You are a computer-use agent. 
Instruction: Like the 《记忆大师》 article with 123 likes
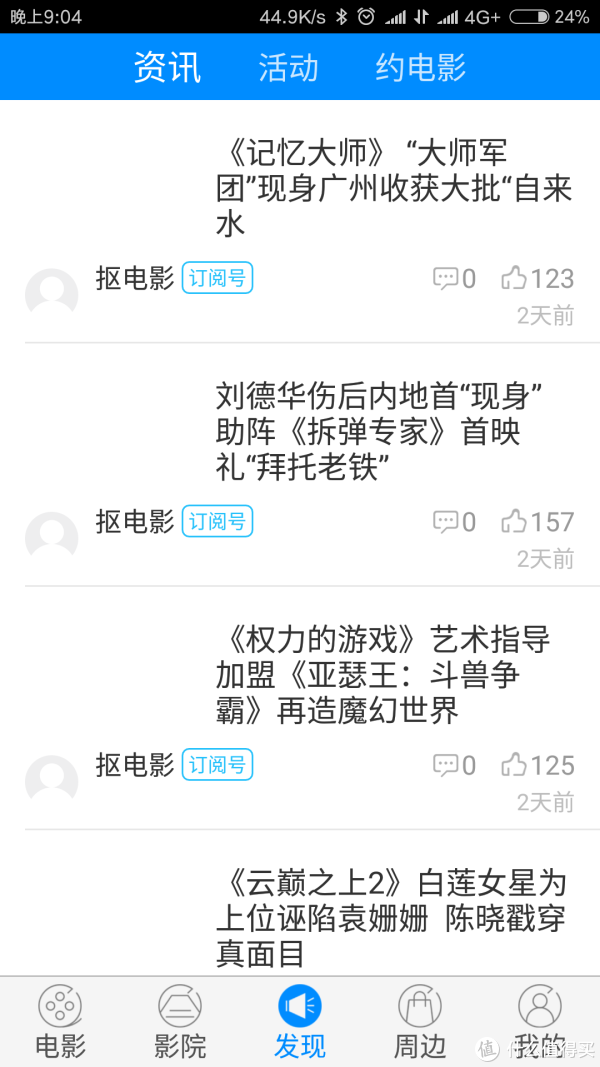click(x=537, y=278)
